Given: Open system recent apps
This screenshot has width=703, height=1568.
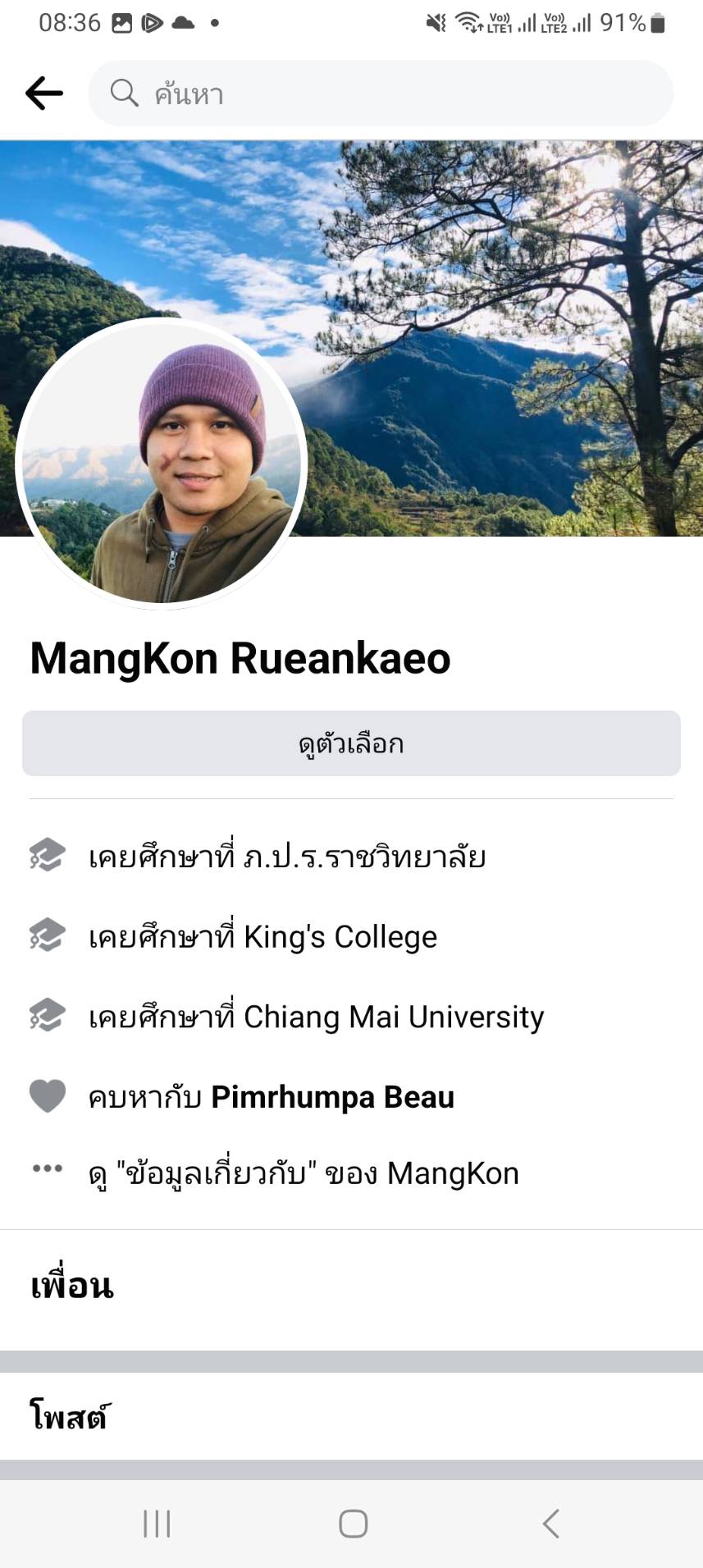Looking at the screenshot, I should 157,1524.
